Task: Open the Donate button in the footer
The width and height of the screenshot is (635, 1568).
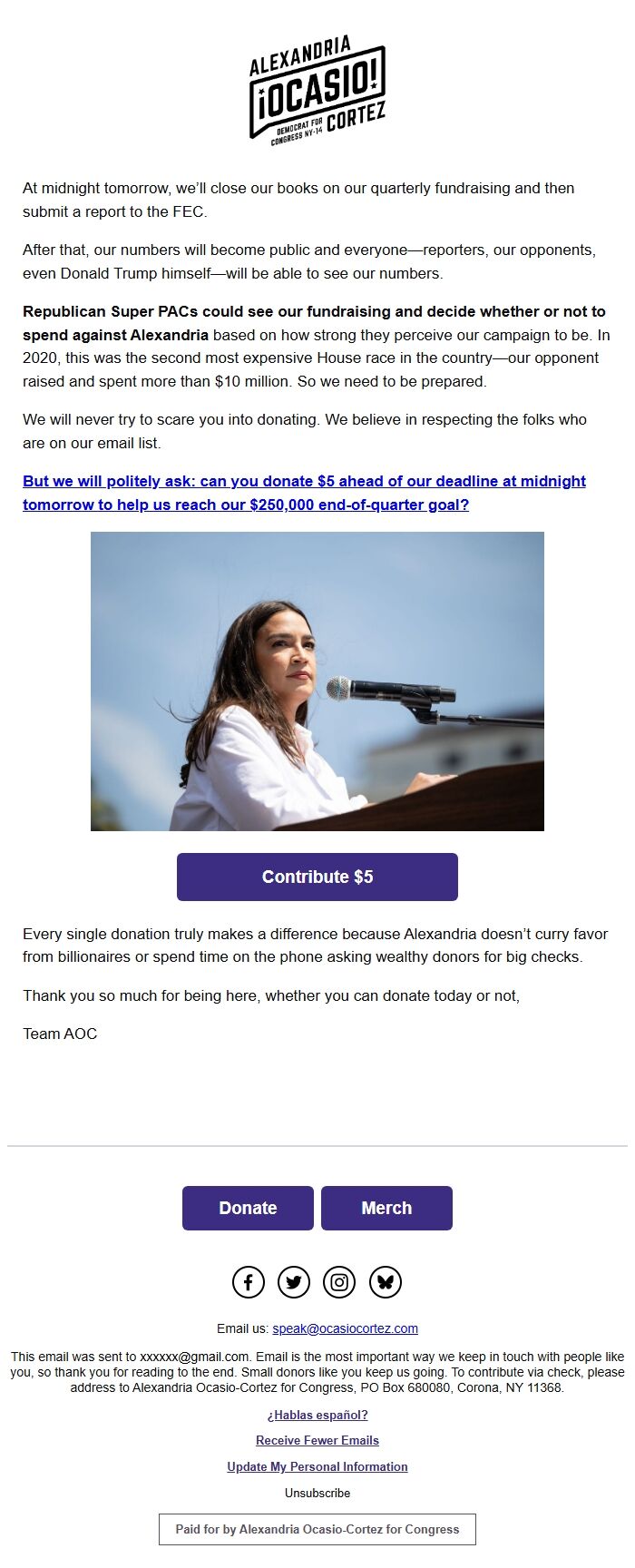Action: click(x=248, y=1208)
